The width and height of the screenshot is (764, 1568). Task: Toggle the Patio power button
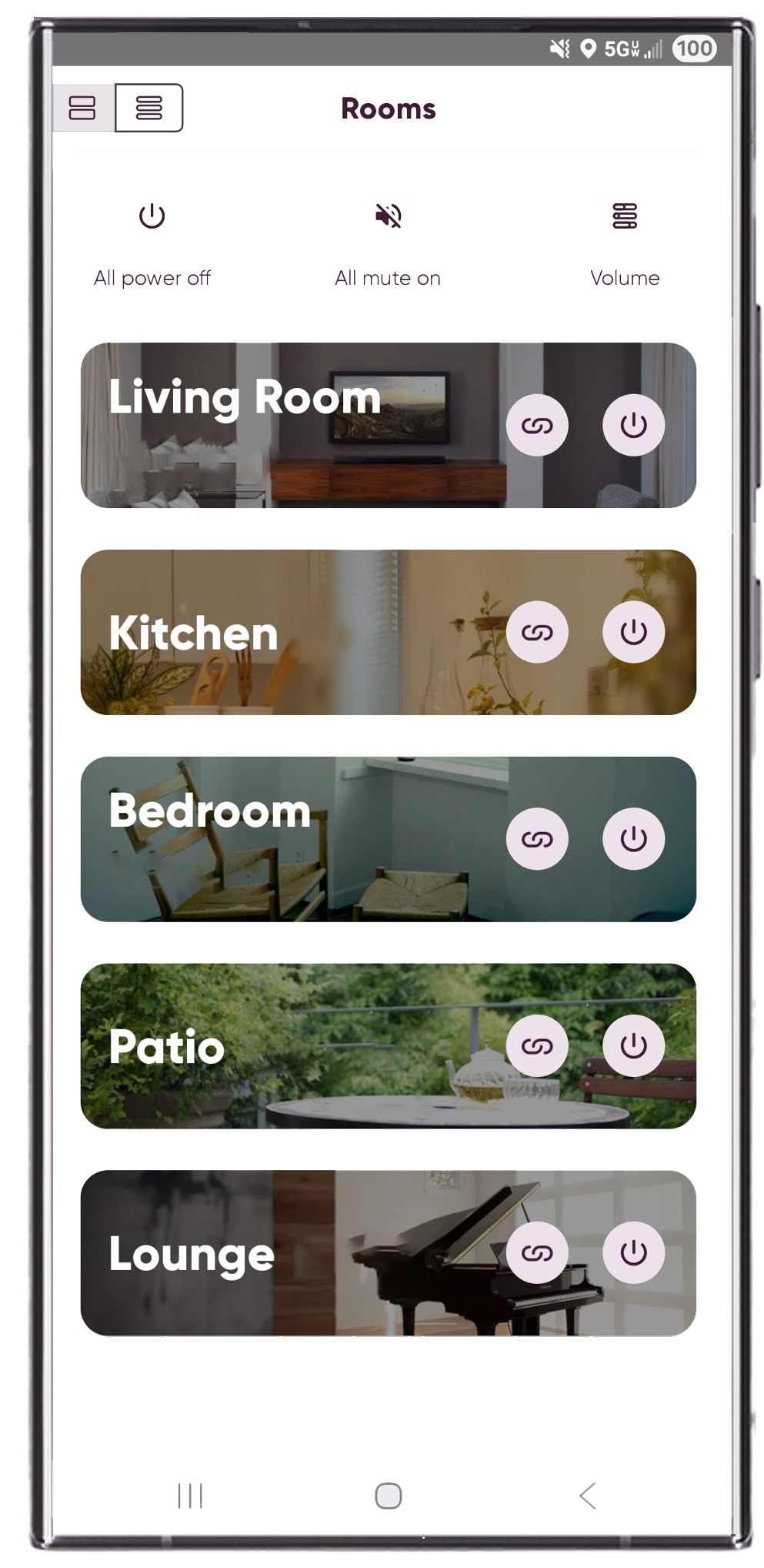pos(633,1046)
